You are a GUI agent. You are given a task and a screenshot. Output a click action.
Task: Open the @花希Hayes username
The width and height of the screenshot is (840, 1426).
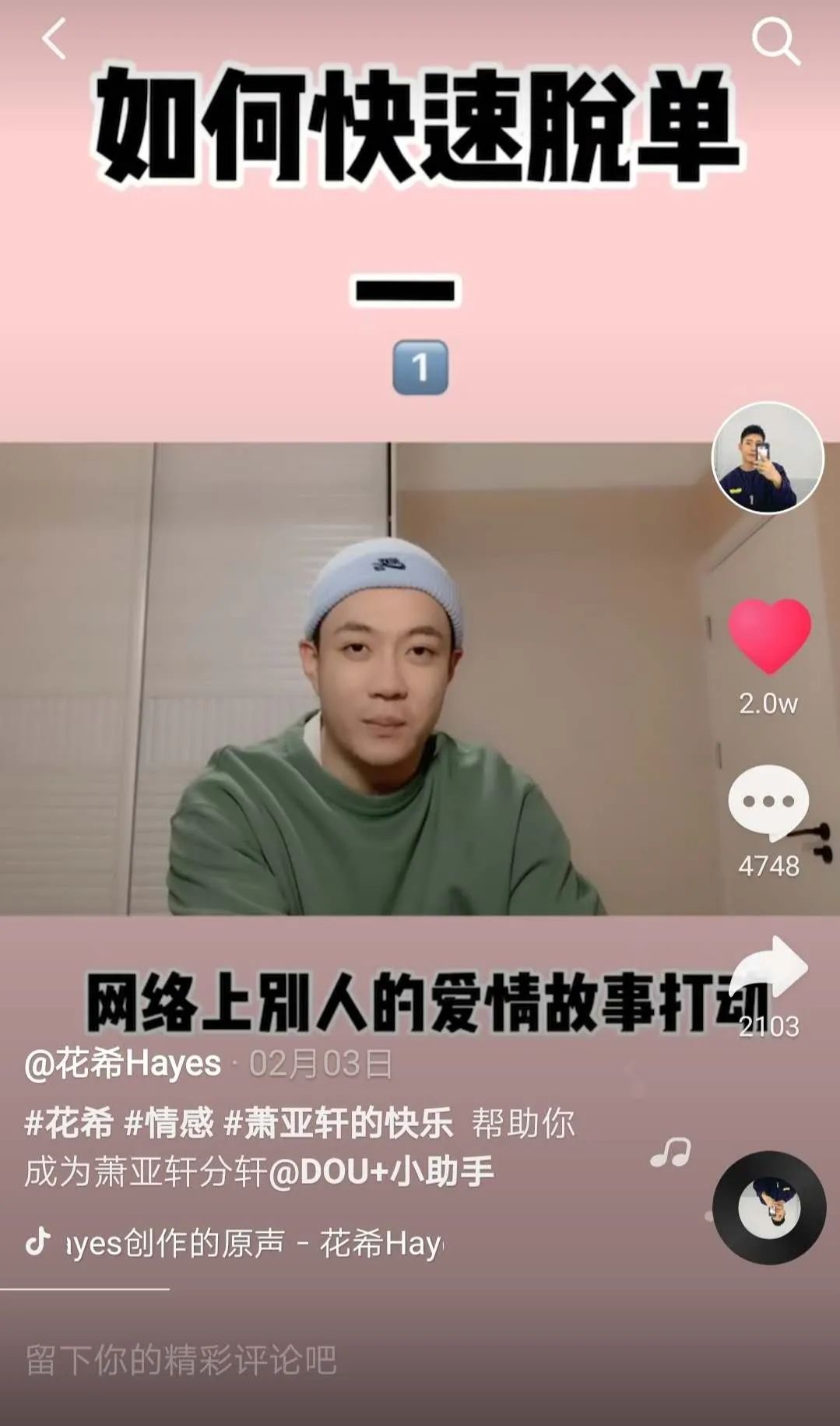123,1064
